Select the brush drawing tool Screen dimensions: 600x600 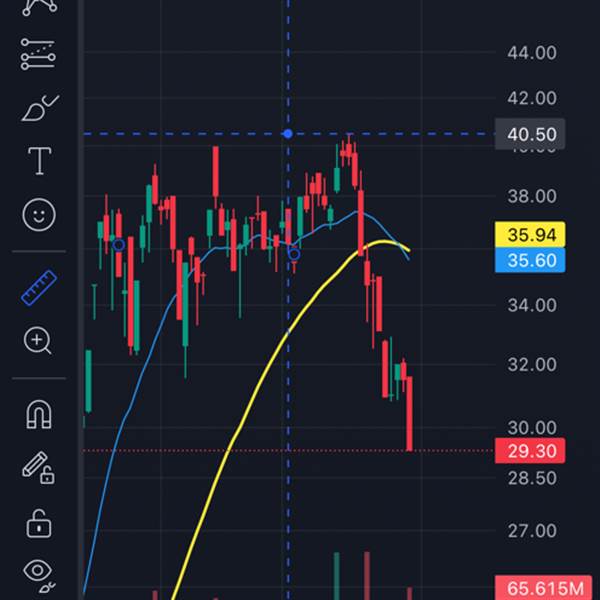tap(39, 107)
